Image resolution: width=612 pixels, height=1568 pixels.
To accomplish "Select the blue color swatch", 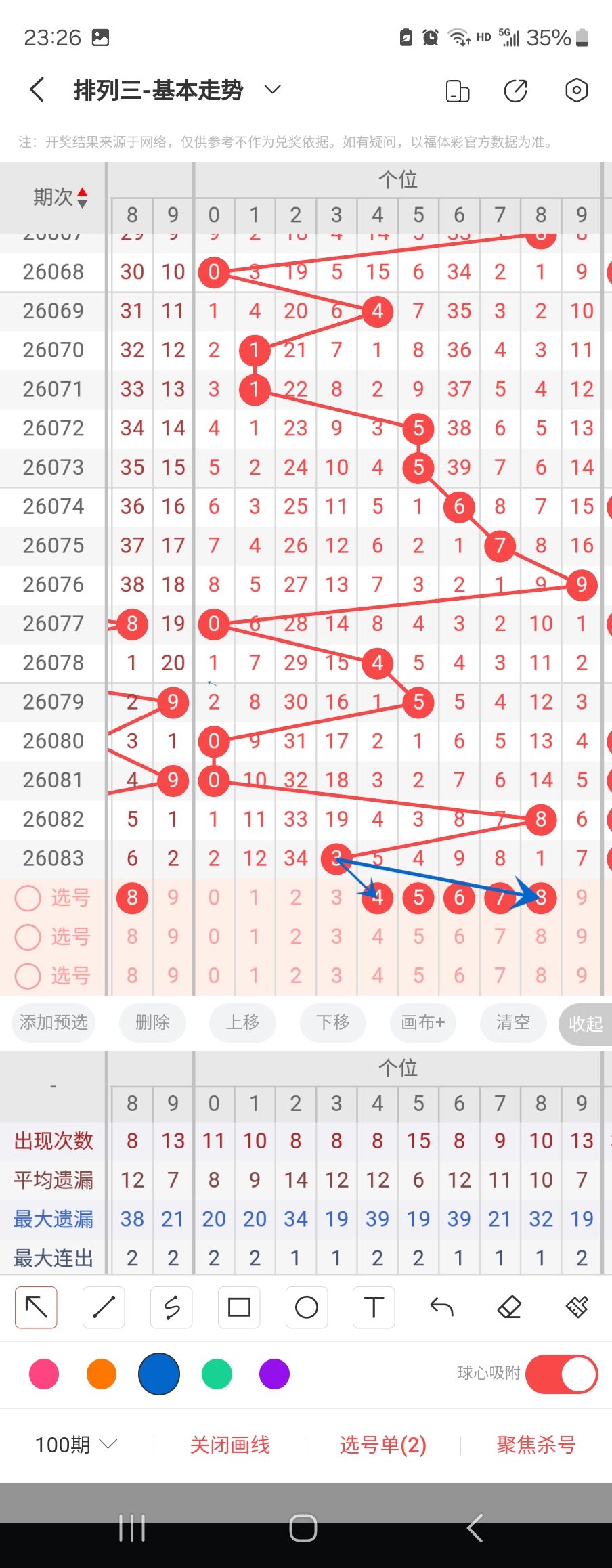I will pyautogui.click(x=159, y=1374).
